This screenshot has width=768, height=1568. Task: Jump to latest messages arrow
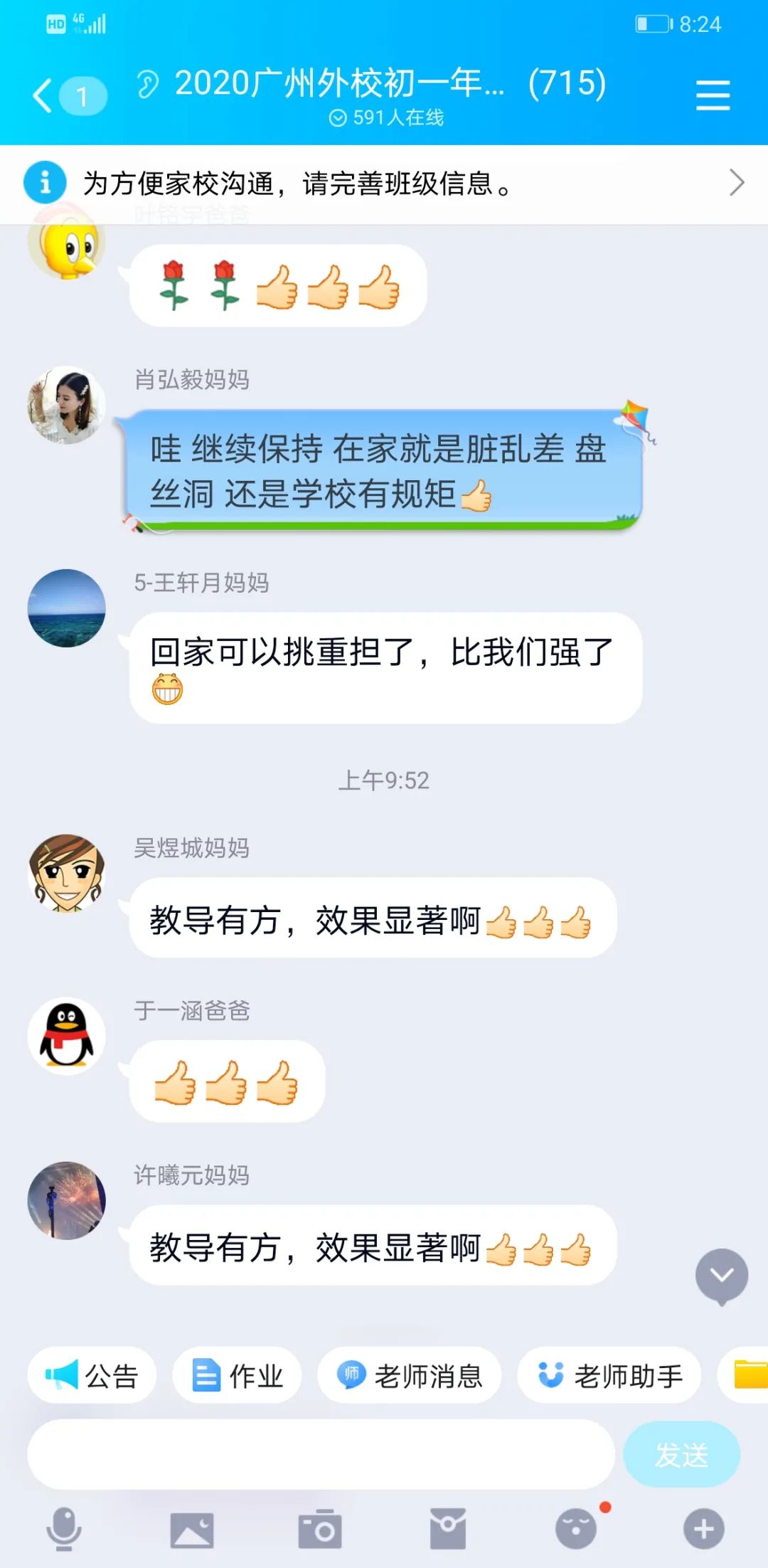click(x=721, y=1276)
